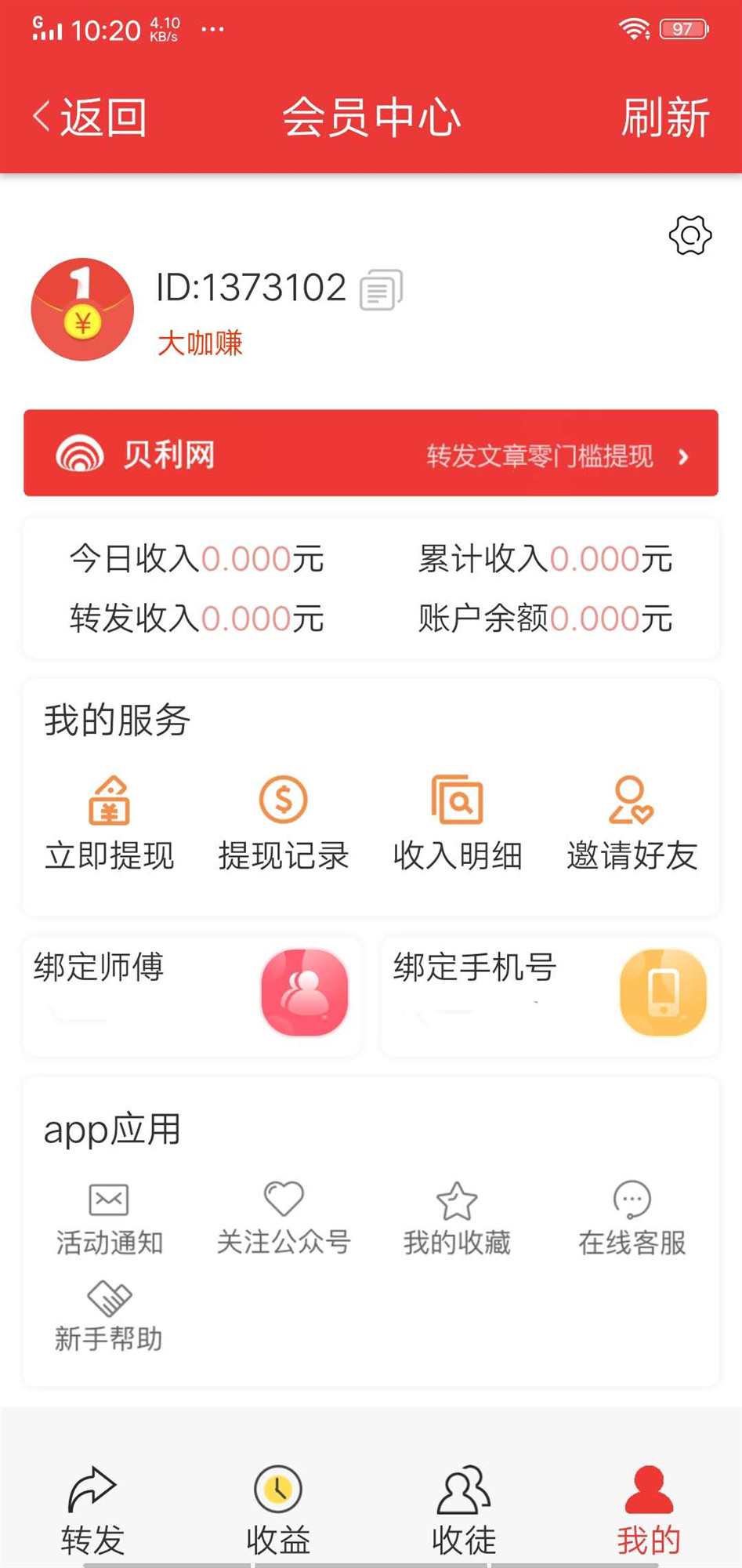This screenshot has height=1568, width=742.
Task: Tap 刷新 to refresh the page
Action: pos(665,116)
